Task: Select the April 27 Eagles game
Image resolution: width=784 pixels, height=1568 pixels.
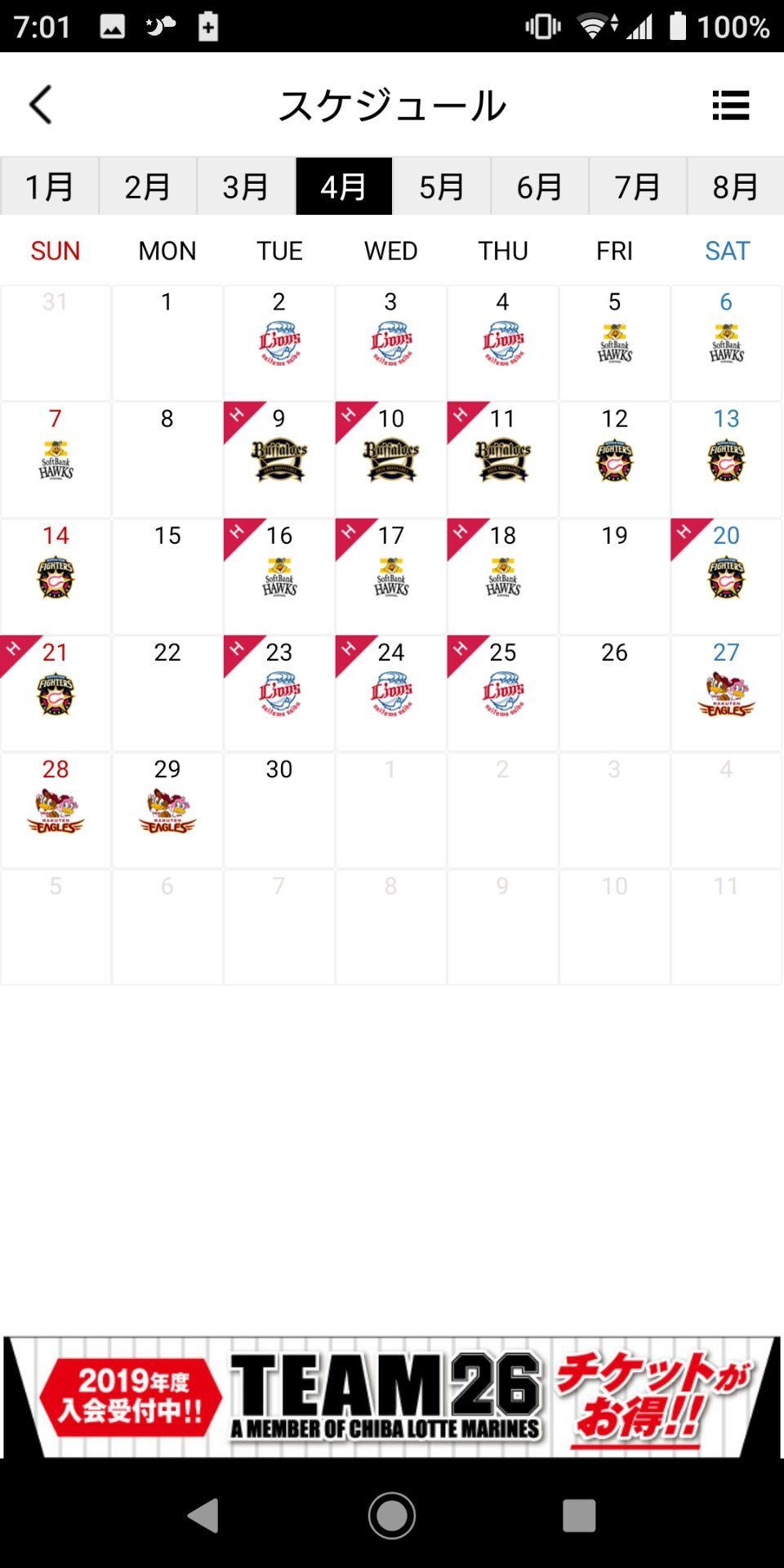Action: [x=726, y=693]
